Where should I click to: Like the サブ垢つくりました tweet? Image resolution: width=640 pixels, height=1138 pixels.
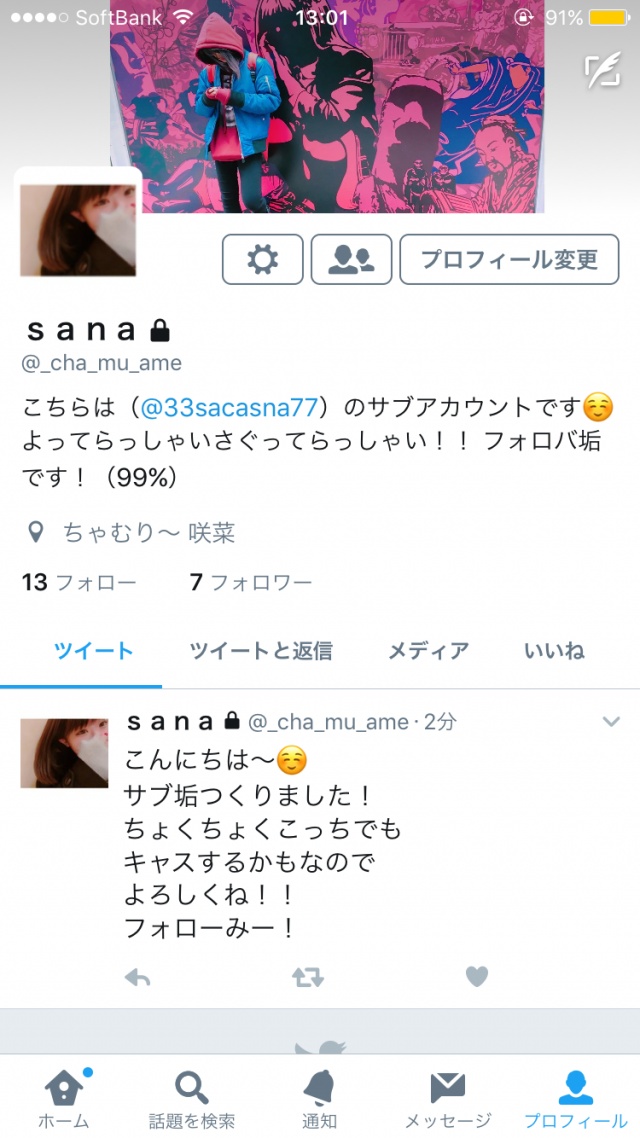(x=477, y=977)
